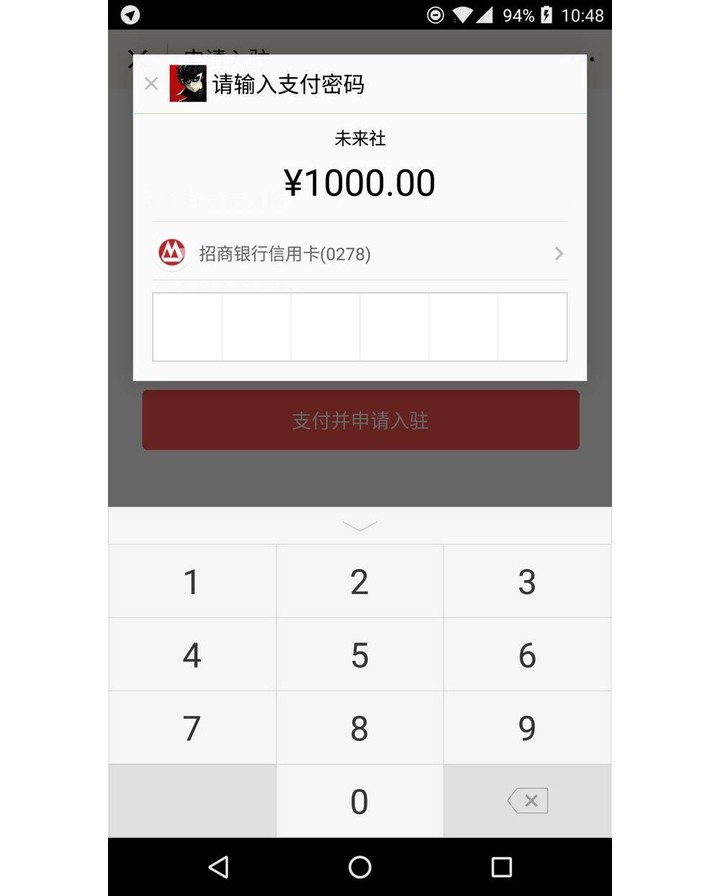720x896 pixels.
Task: Go back using the system navigation bar
Action: pos(218,866)
